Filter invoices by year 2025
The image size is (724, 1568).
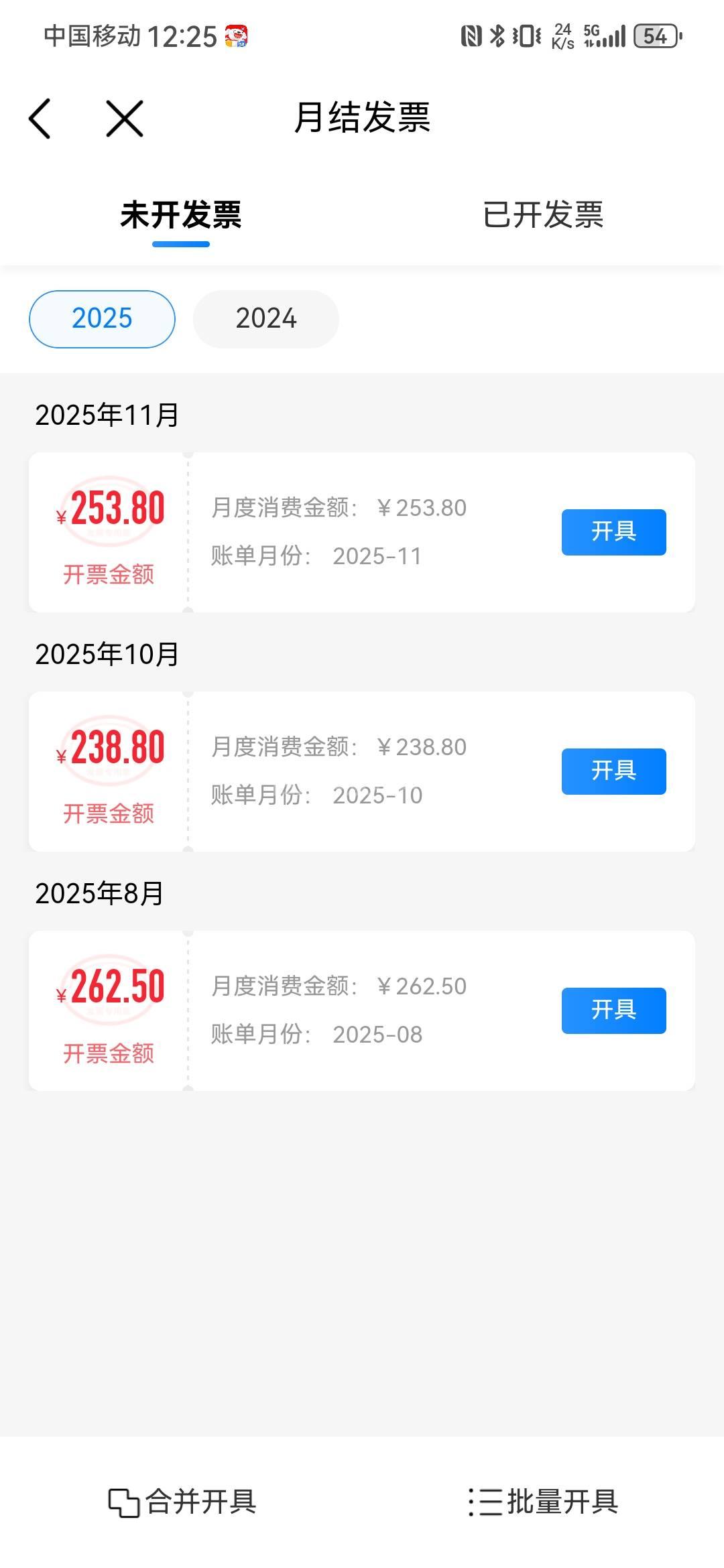point(102,319)
